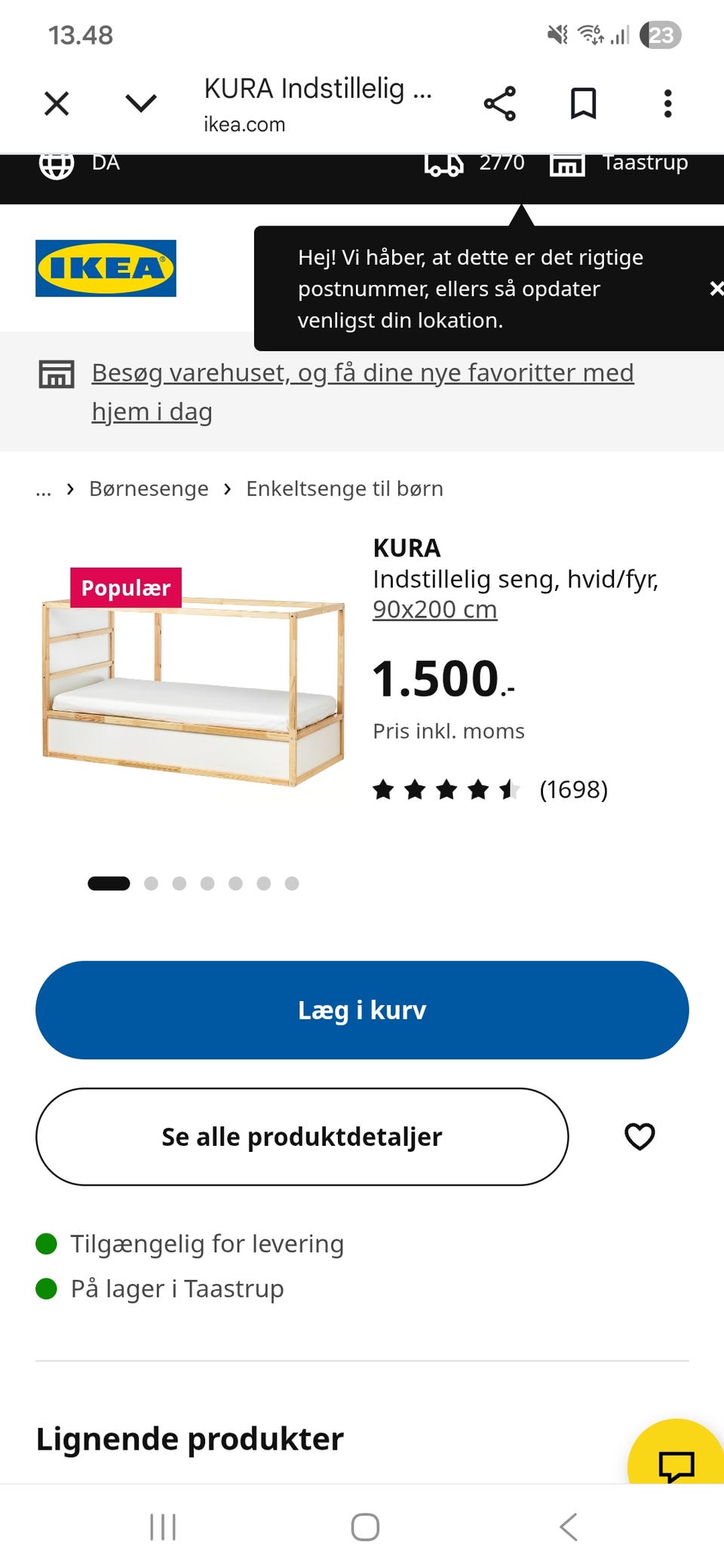This screenshot has height=1568, width=724.
Task: Open the product star ratings
Action: click(490, 789)
